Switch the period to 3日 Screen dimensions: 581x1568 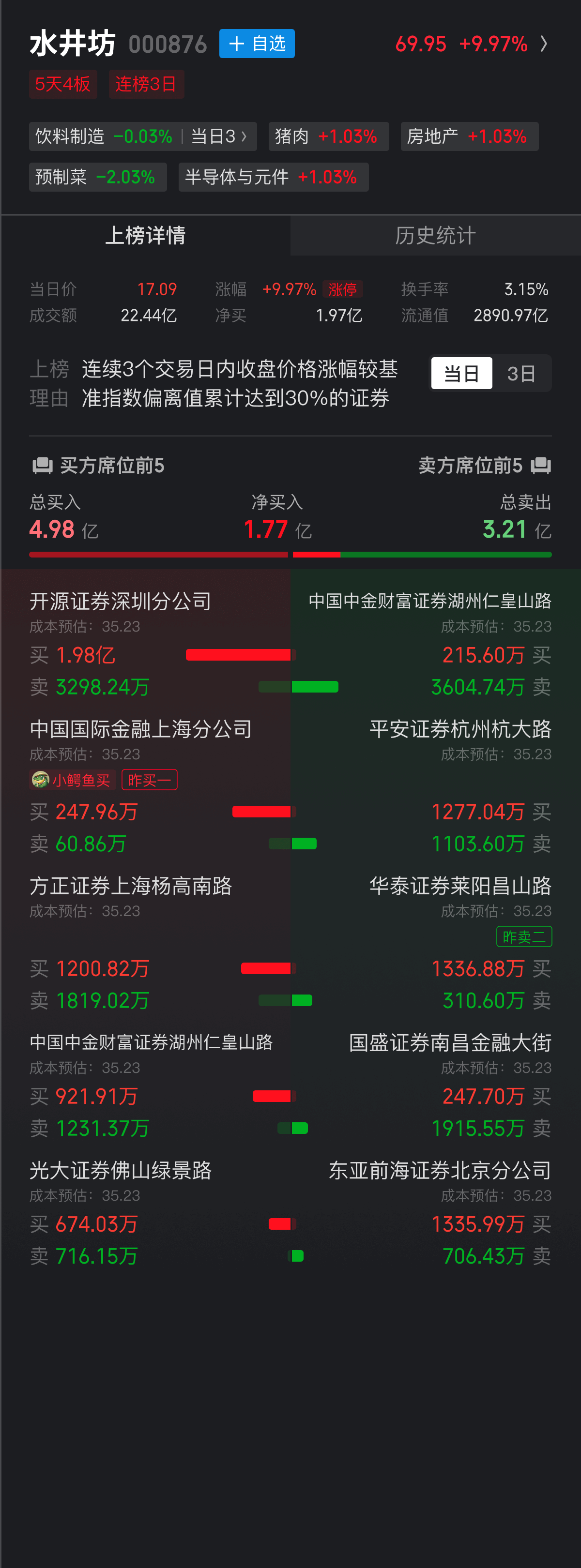tap(521, 373)
